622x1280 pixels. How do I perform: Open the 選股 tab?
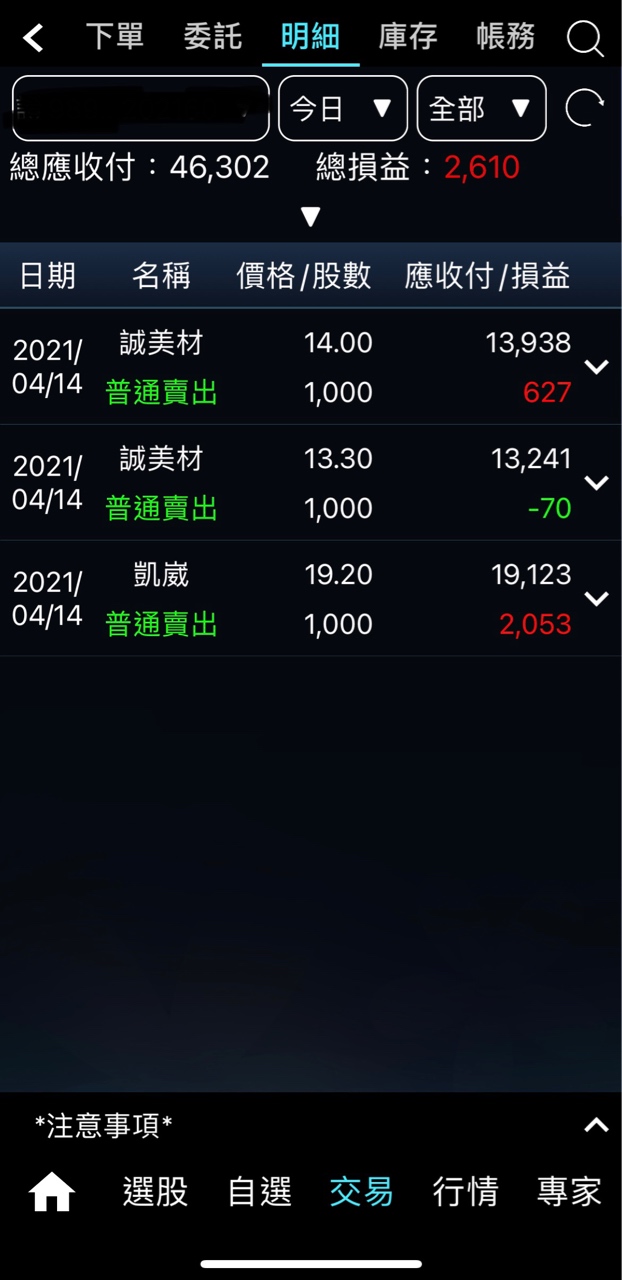coord(155,1192)
